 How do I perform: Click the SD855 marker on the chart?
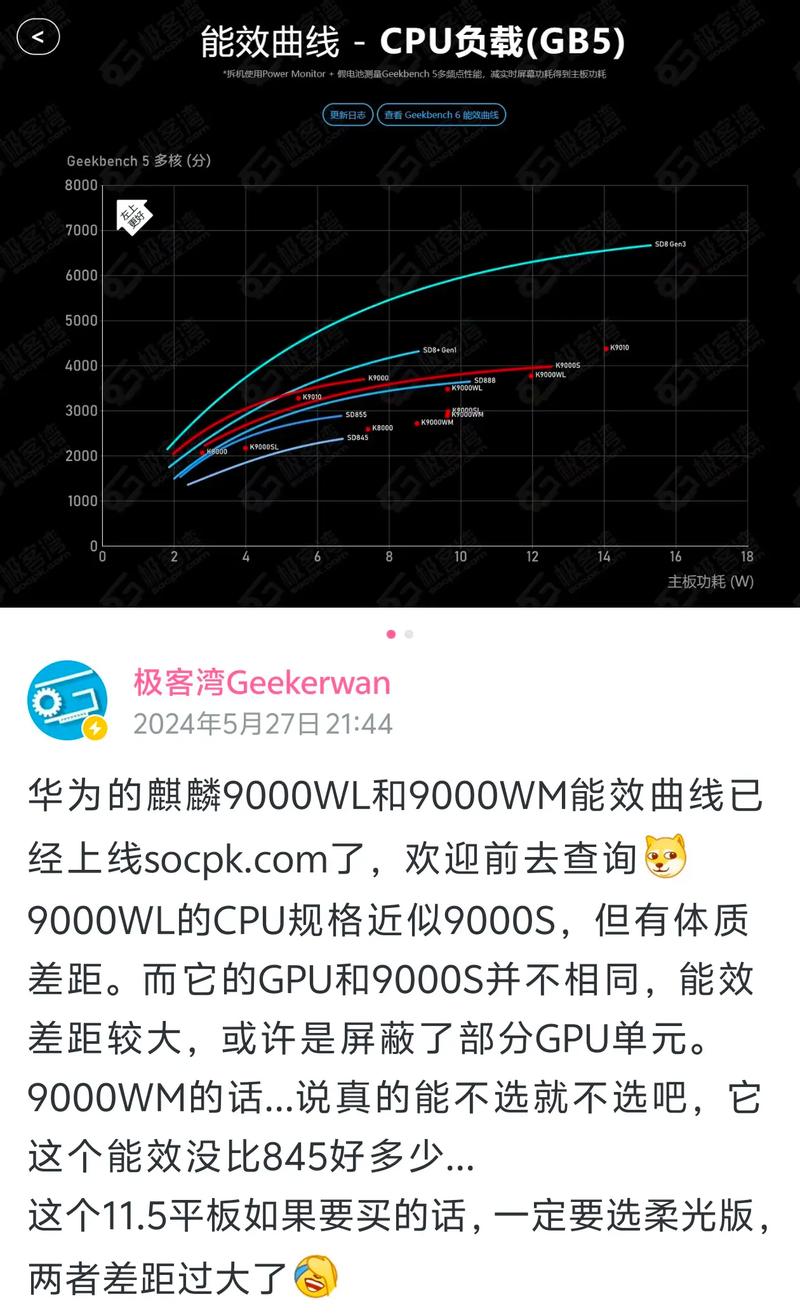[x=341, y=414]
